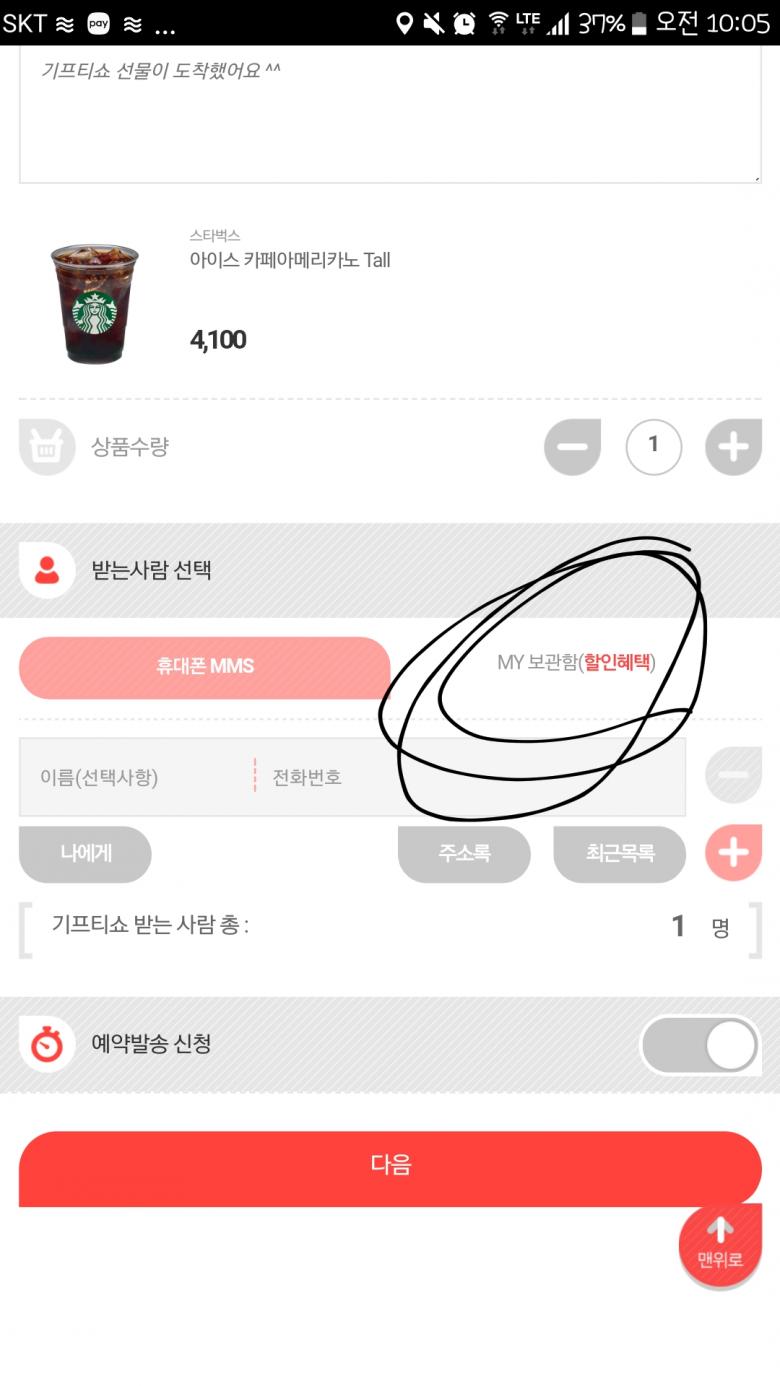This screenshot has width=780, height=1386.
Task: Enter the 전화번호 field
Action: 470,777
